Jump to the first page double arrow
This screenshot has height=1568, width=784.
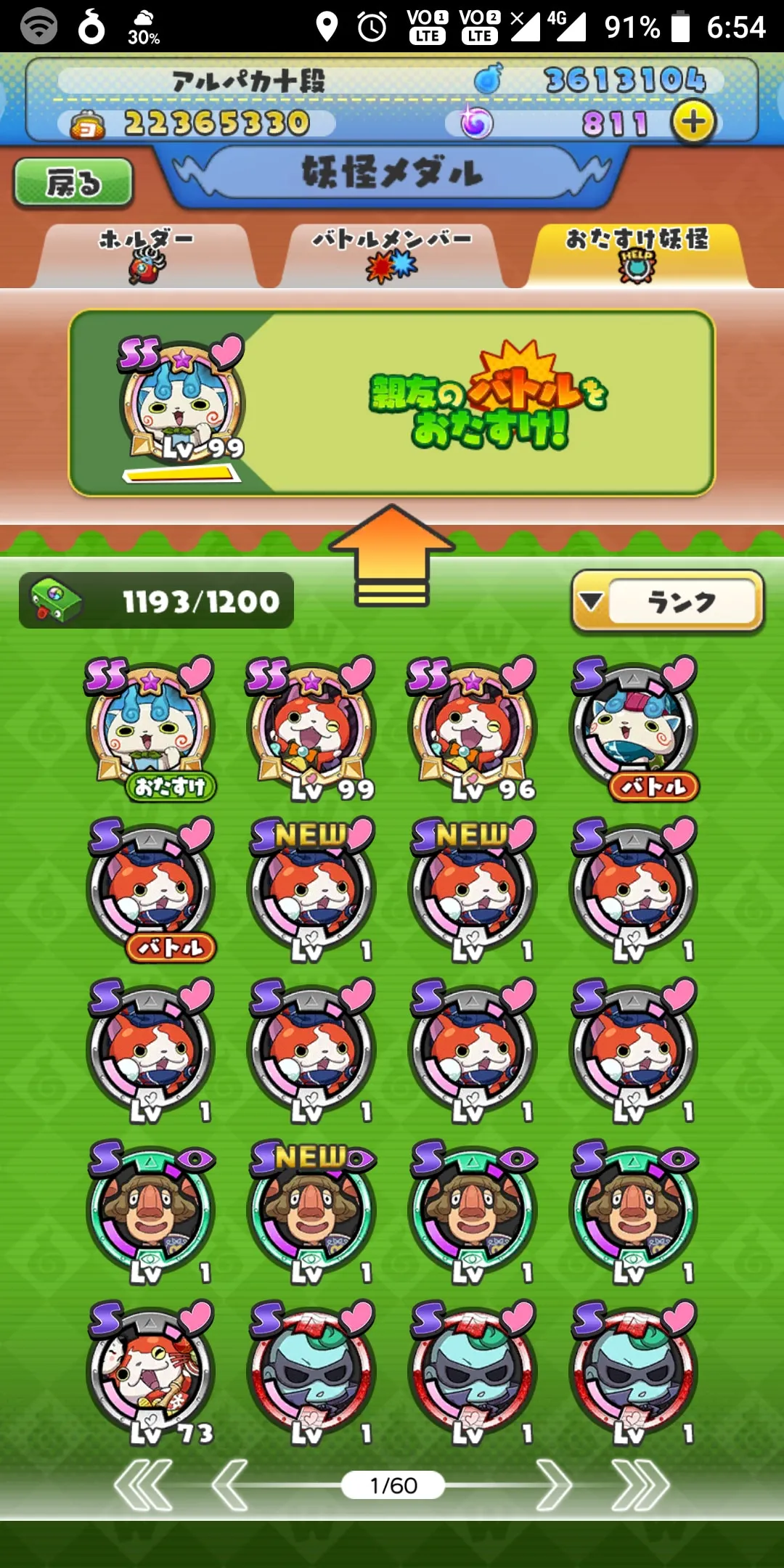[143, 1485]
